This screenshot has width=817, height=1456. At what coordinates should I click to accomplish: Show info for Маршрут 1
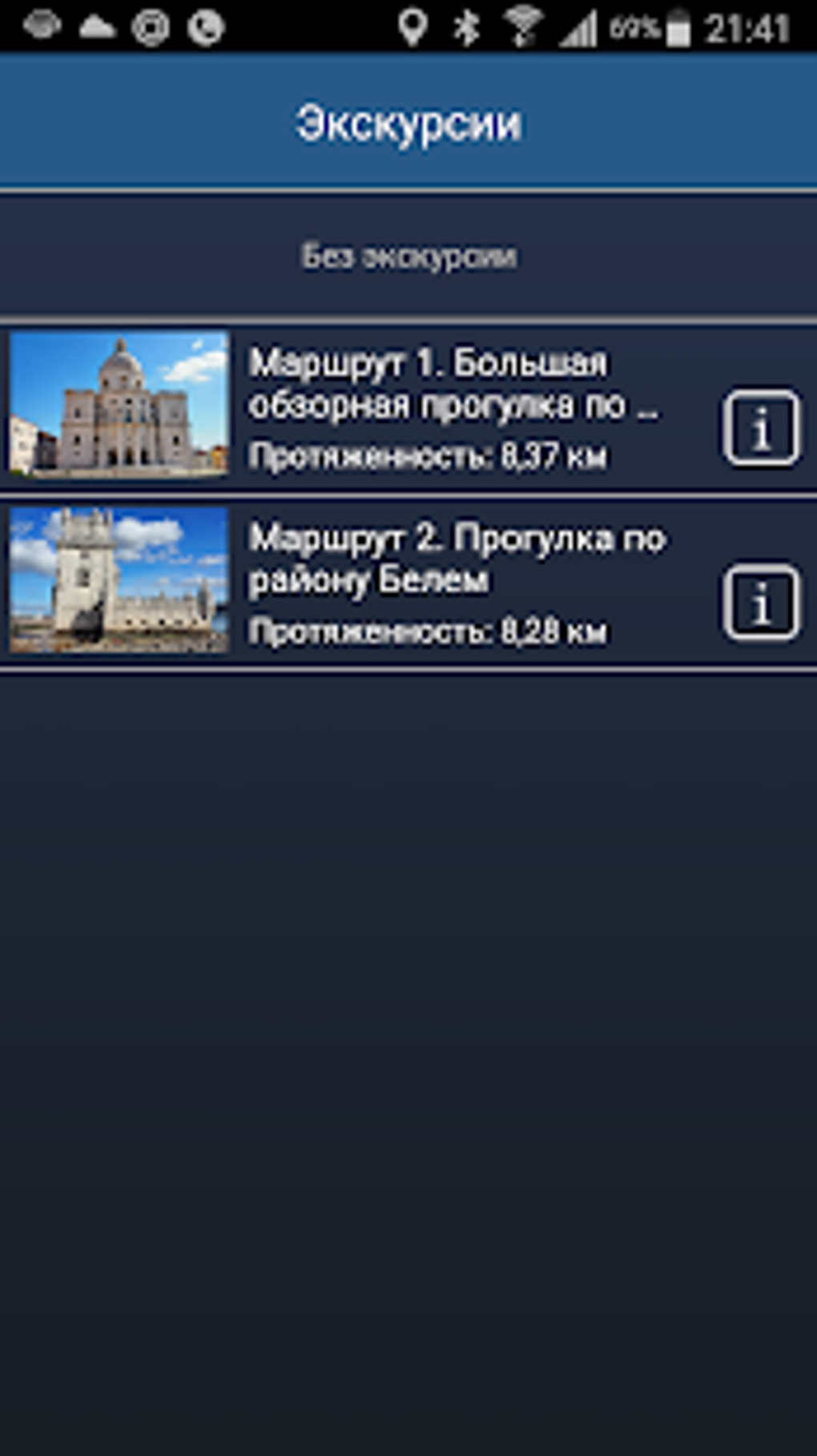point(761,428)
